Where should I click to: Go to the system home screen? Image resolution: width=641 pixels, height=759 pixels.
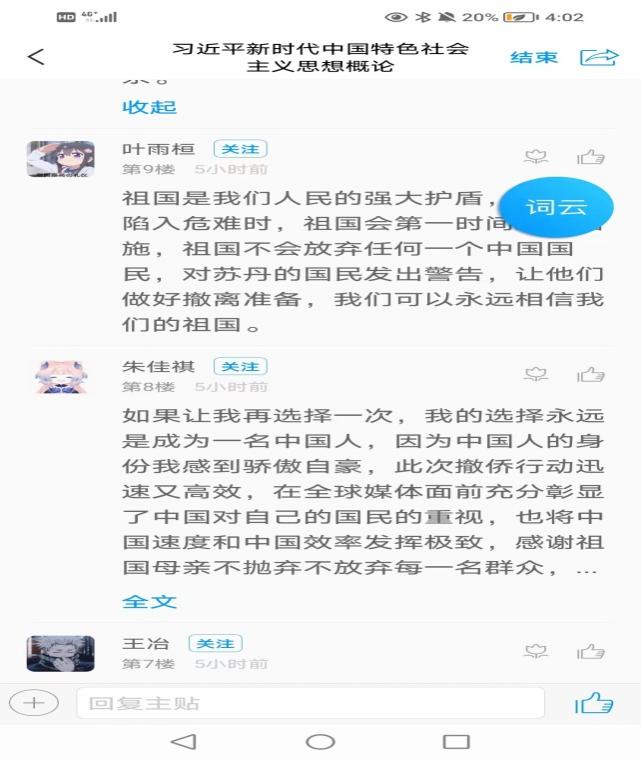320,741
